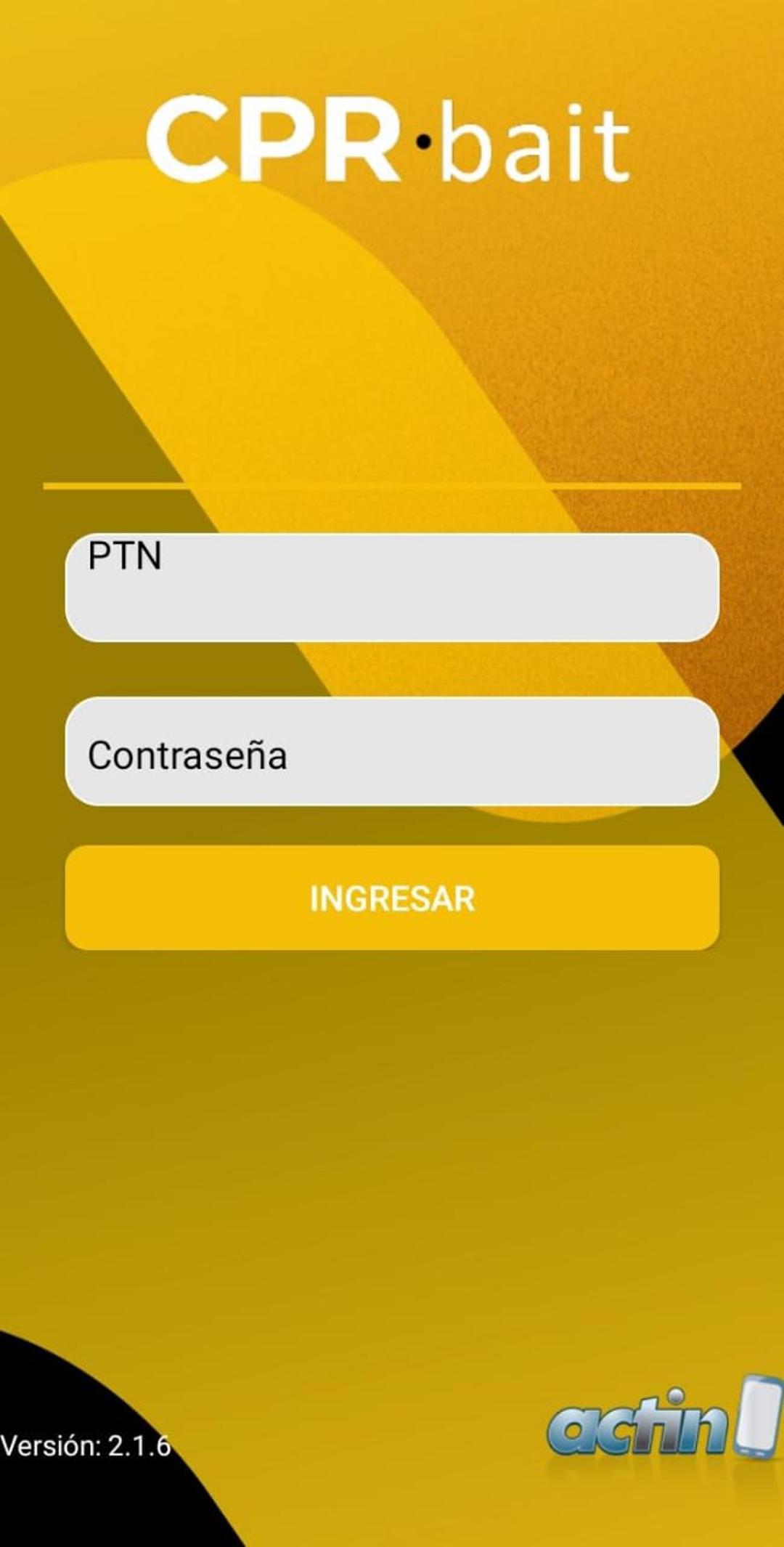Viewport: 784px width, 1547px height.
Task: Tap the PTN input field
Action: click(392, 587)
